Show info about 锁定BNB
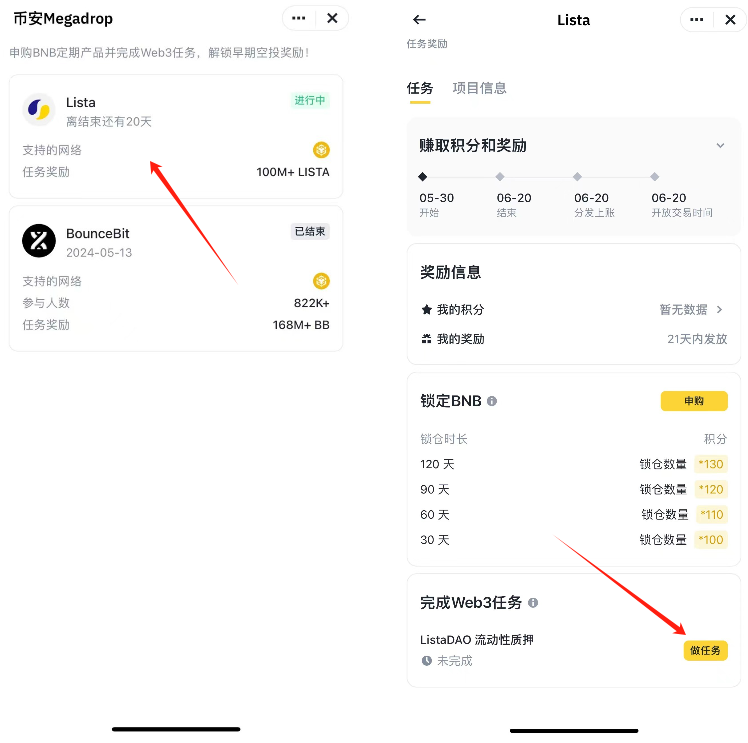Screen dimensions: 748x743 click(492, 401)
